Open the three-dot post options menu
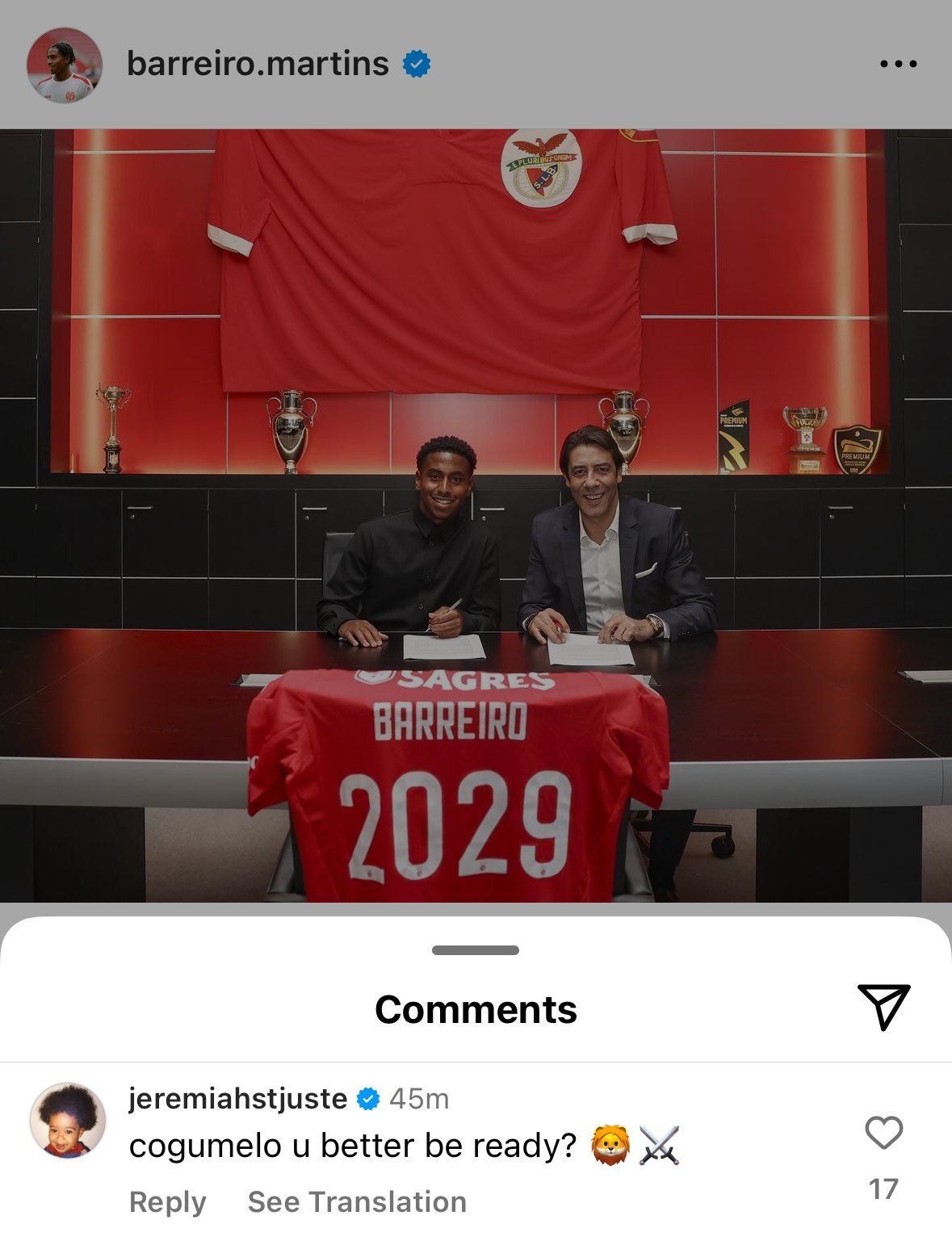The height and width of the screenshot is (1245, 952). tap(898, 64)
